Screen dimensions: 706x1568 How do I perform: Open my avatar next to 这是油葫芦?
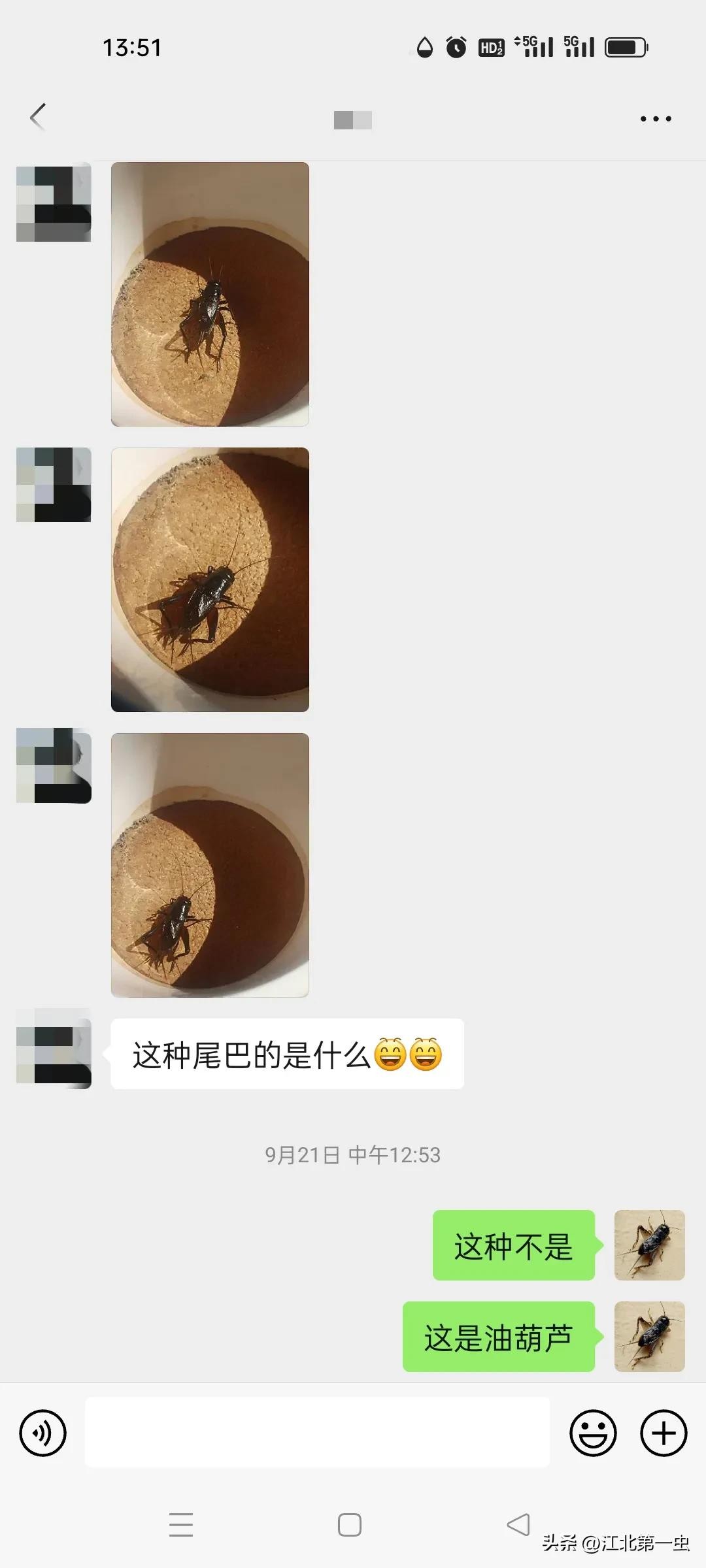coord(649,1337)
